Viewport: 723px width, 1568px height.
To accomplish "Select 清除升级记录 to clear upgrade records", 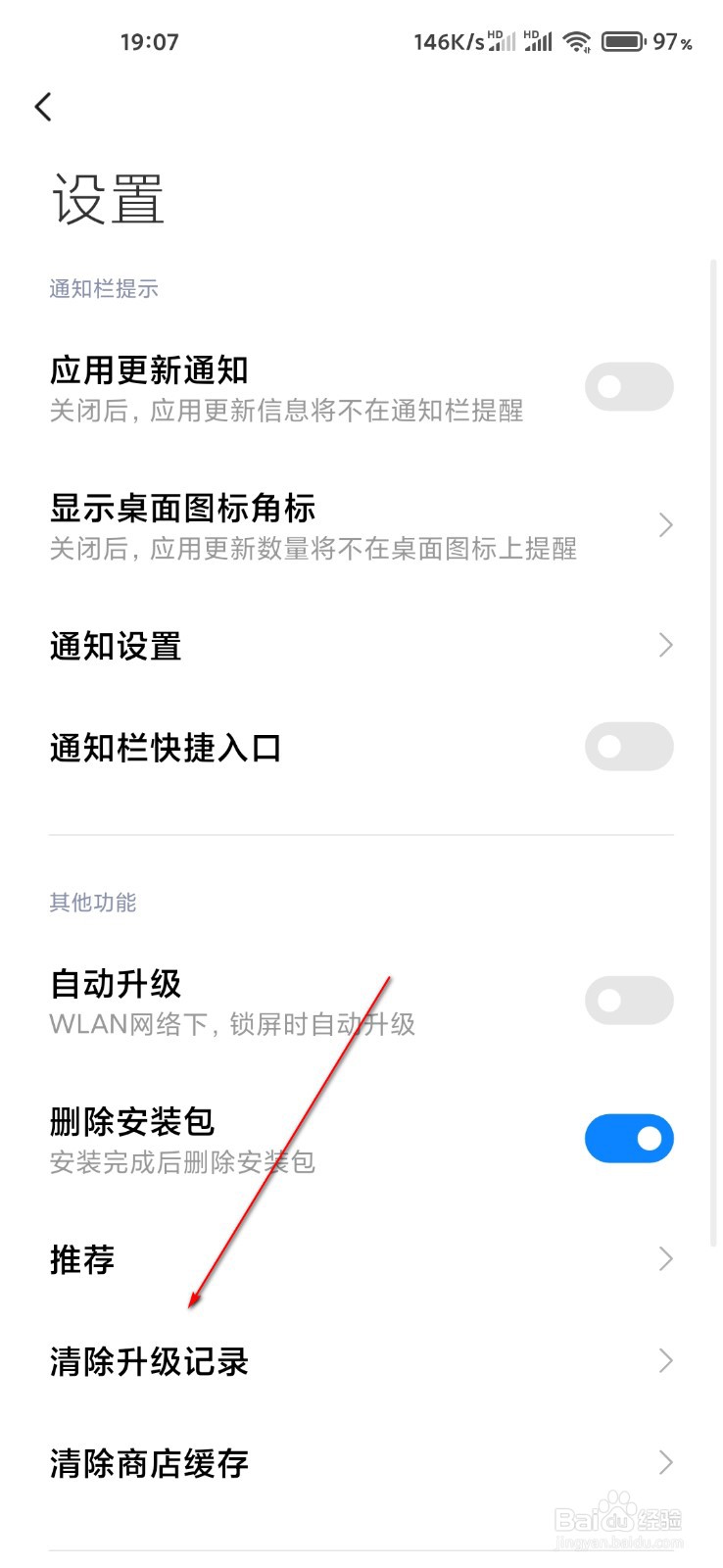I will 148,1361.
